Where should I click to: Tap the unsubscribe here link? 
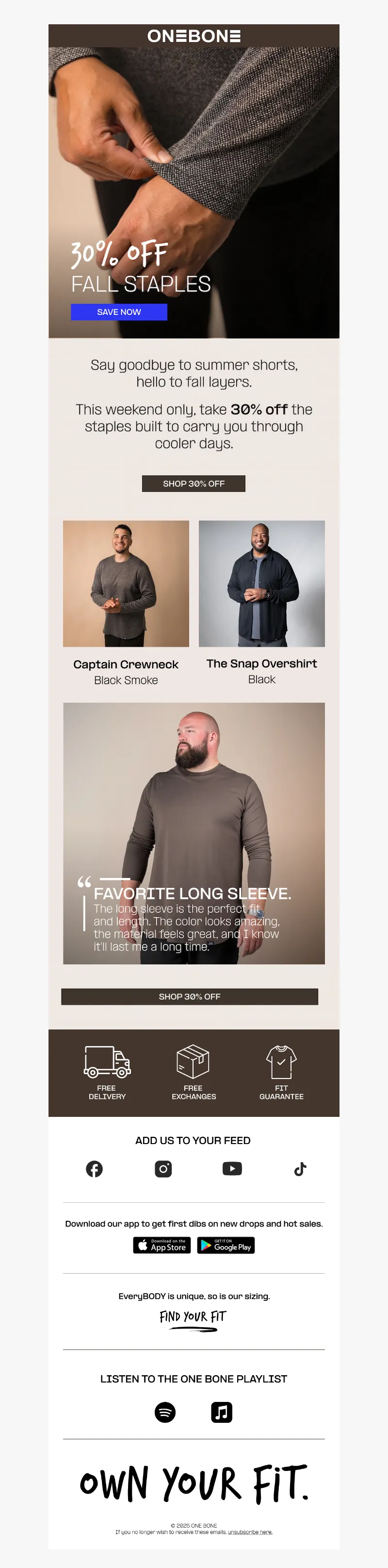pos(250,1532)
